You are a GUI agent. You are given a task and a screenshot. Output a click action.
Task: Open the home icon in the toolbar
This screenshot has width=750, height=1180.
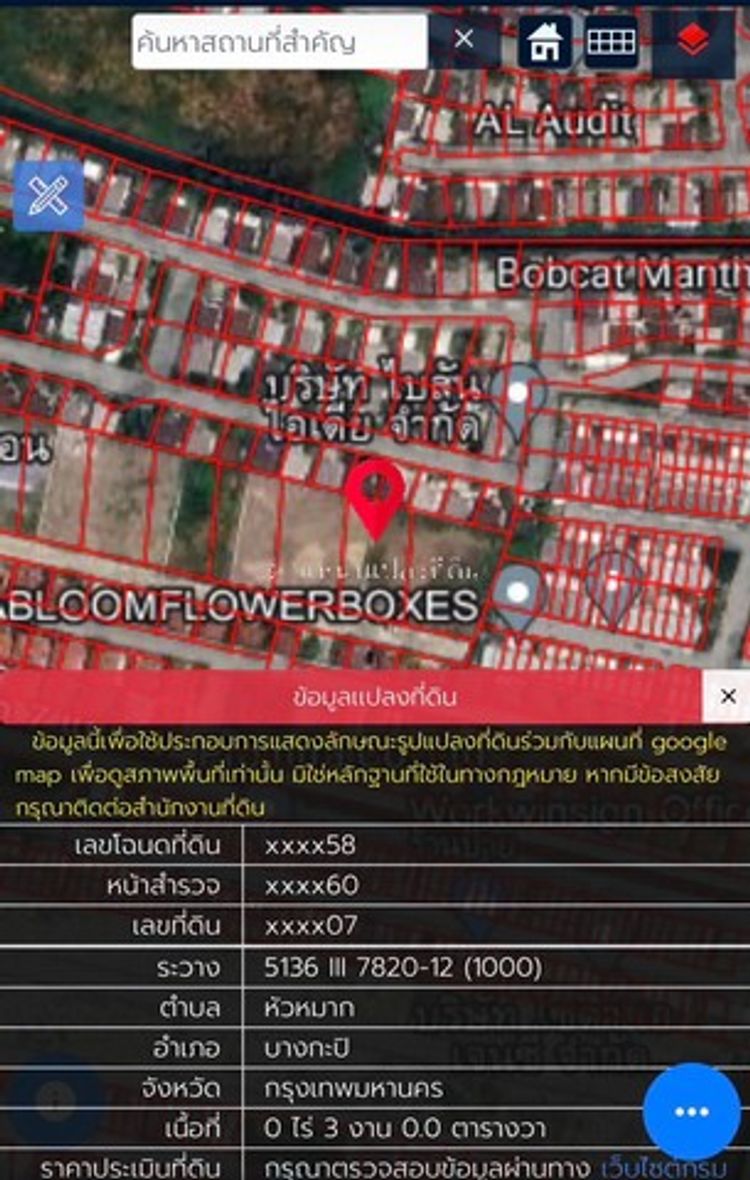click(x=545, y=42)
